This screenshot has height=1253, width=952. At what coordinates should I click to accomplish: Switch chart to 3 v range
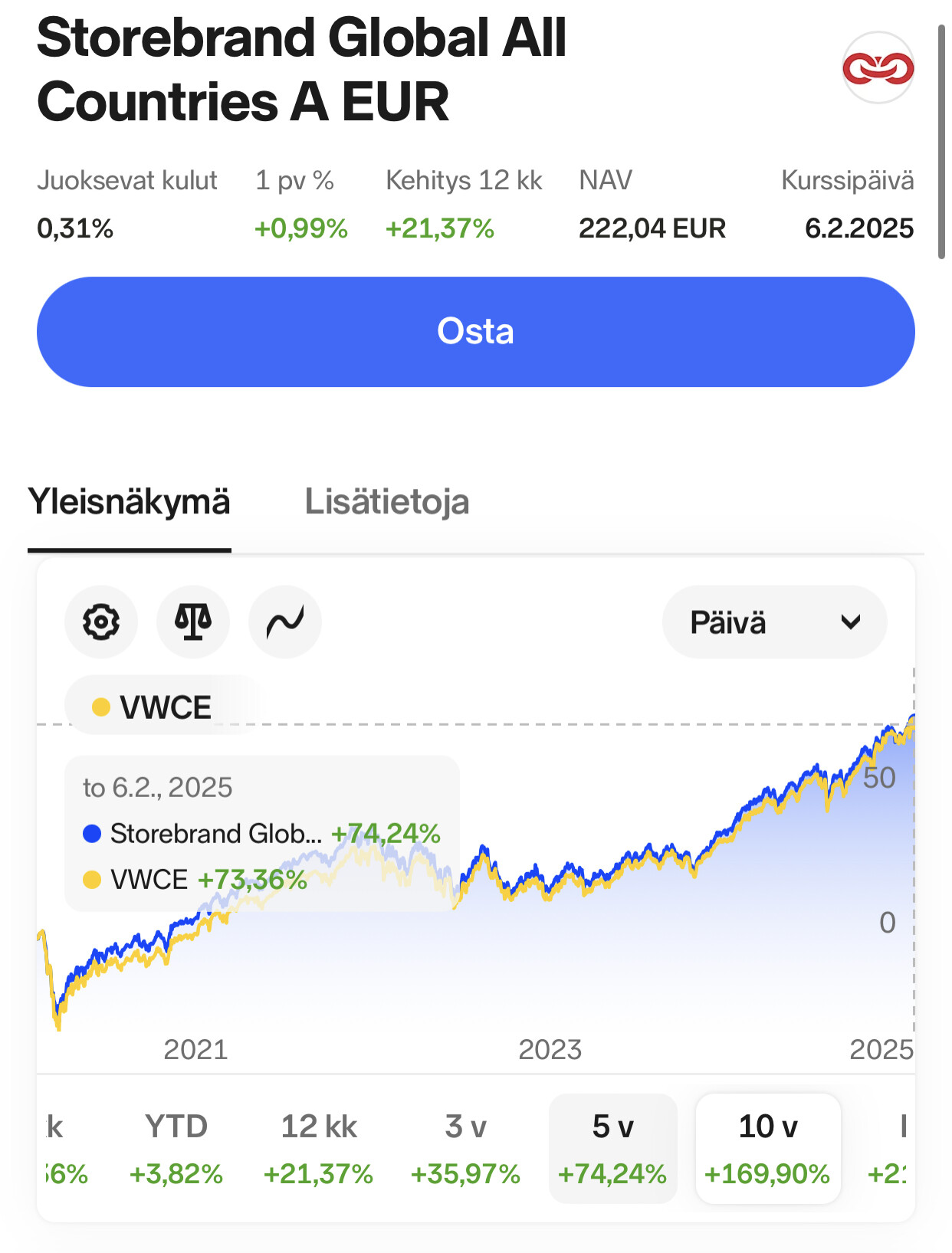465,1148
